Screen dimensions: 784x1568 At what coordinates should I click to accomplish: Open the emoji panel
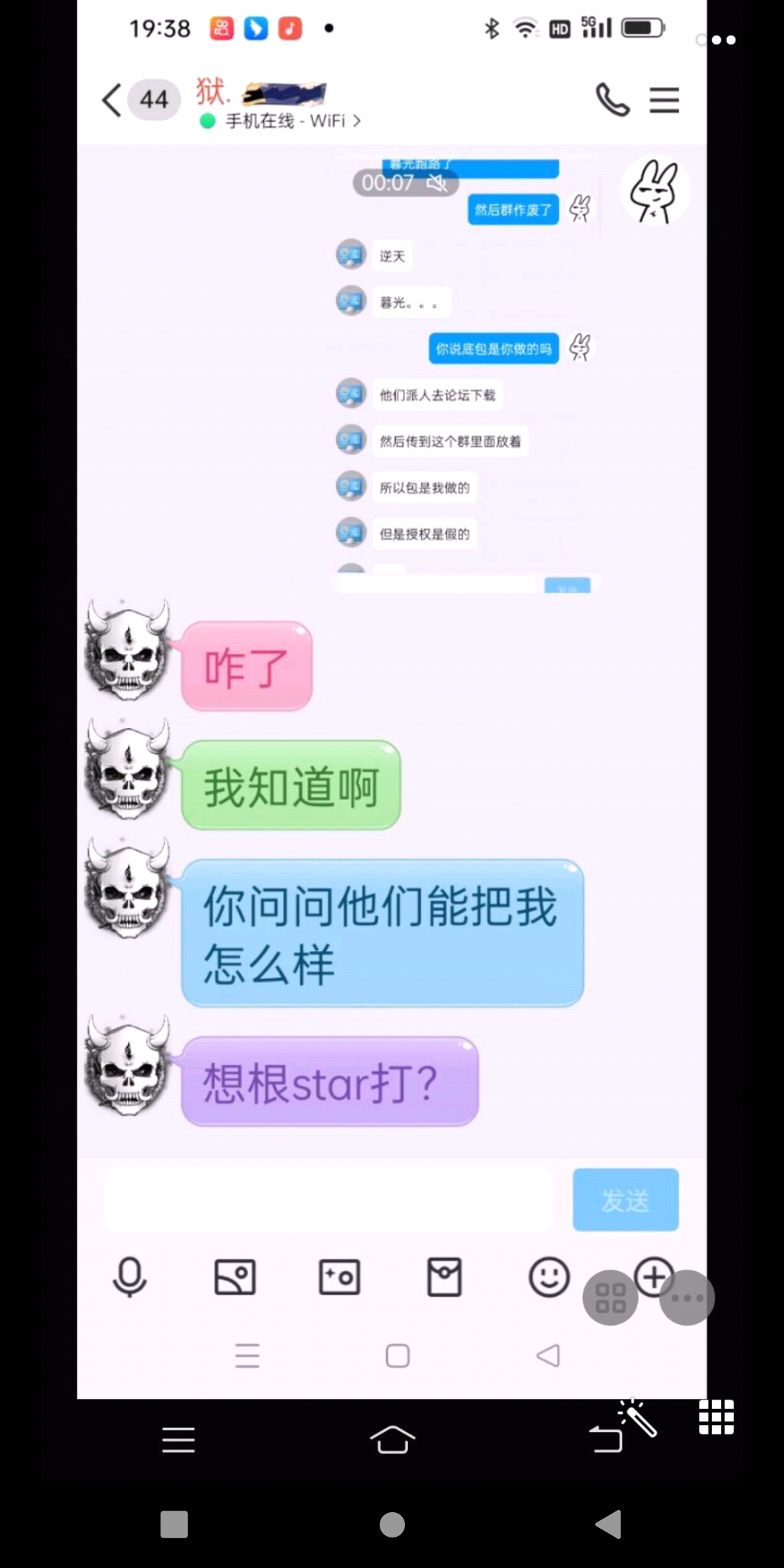[549, 1277]
